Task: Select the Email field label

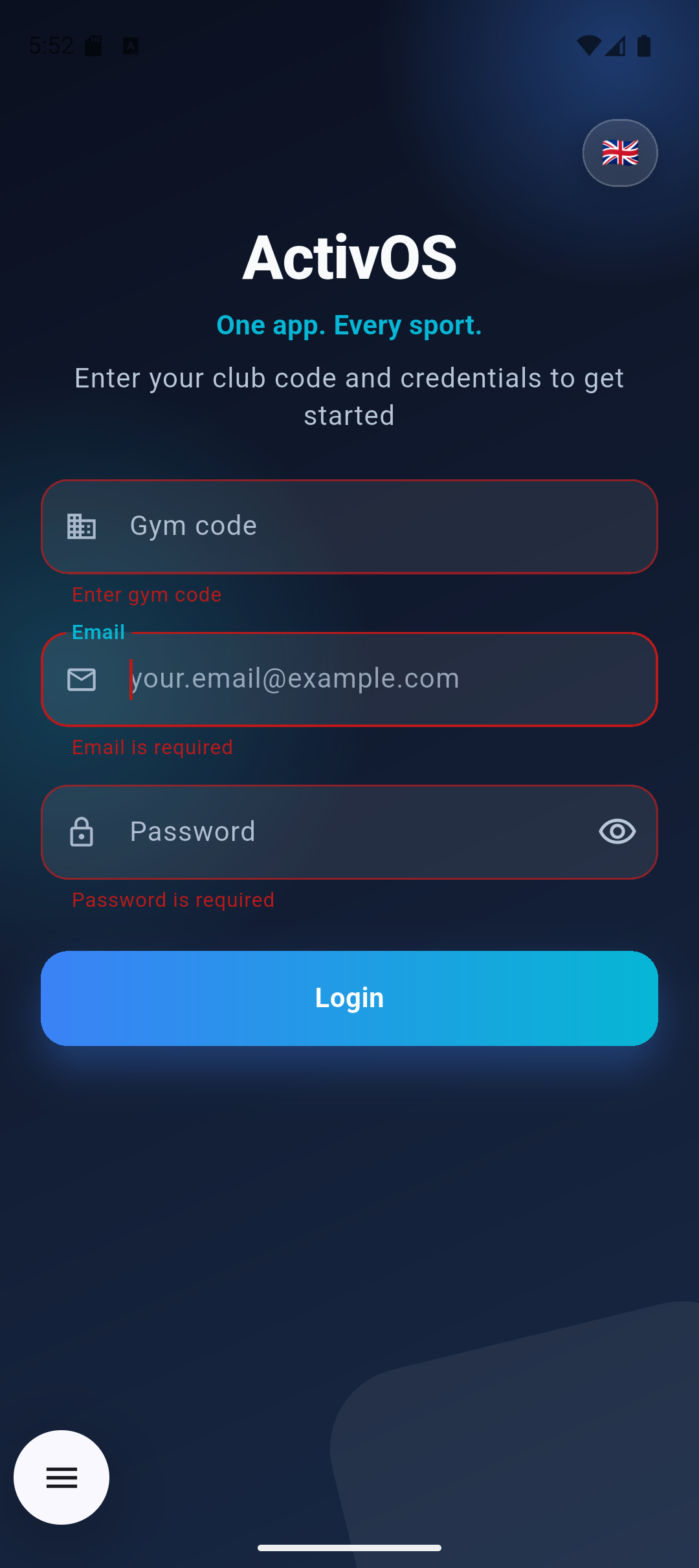Action: pos(98,632)
